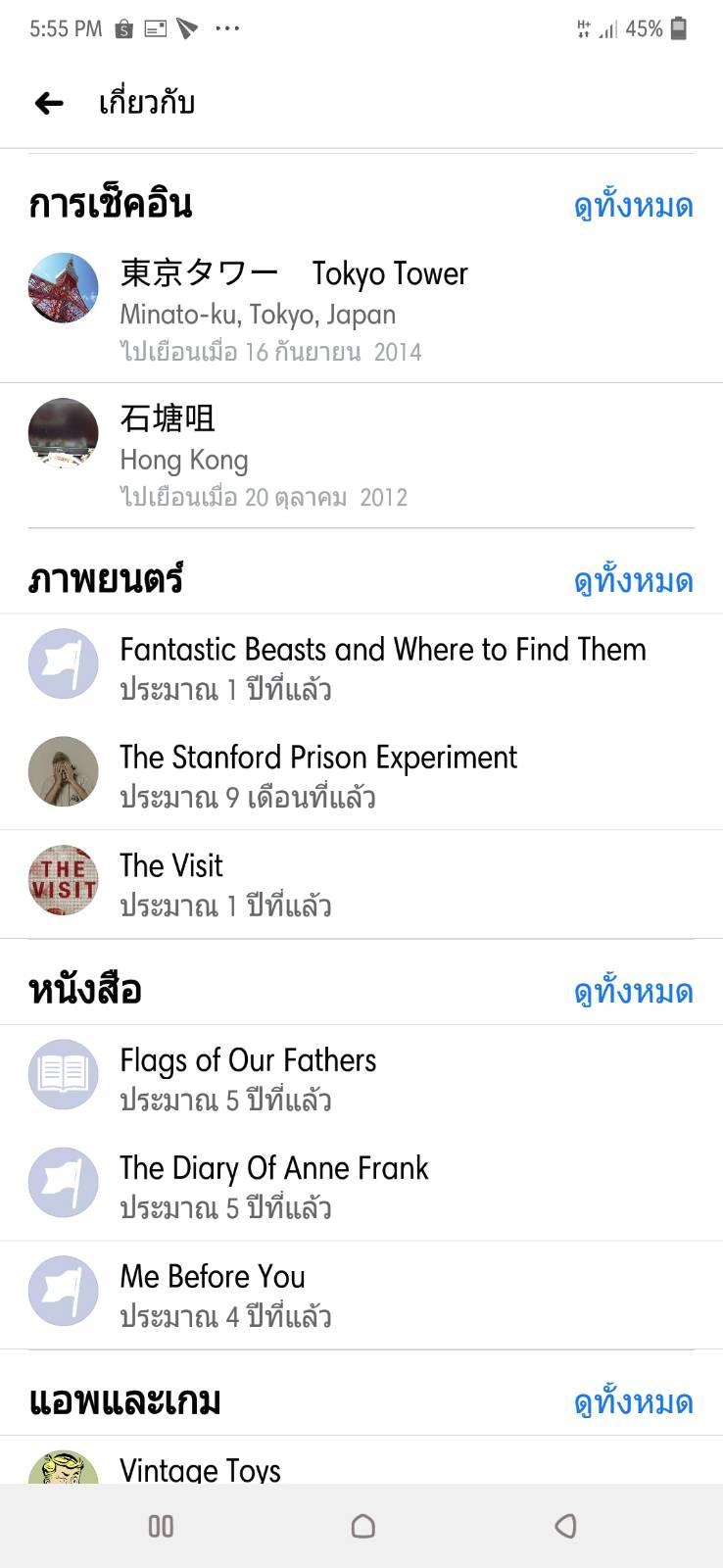Select The Diary Of Anne Frank
This screenshot has height=1568, width=723.
click(274, 1169)
